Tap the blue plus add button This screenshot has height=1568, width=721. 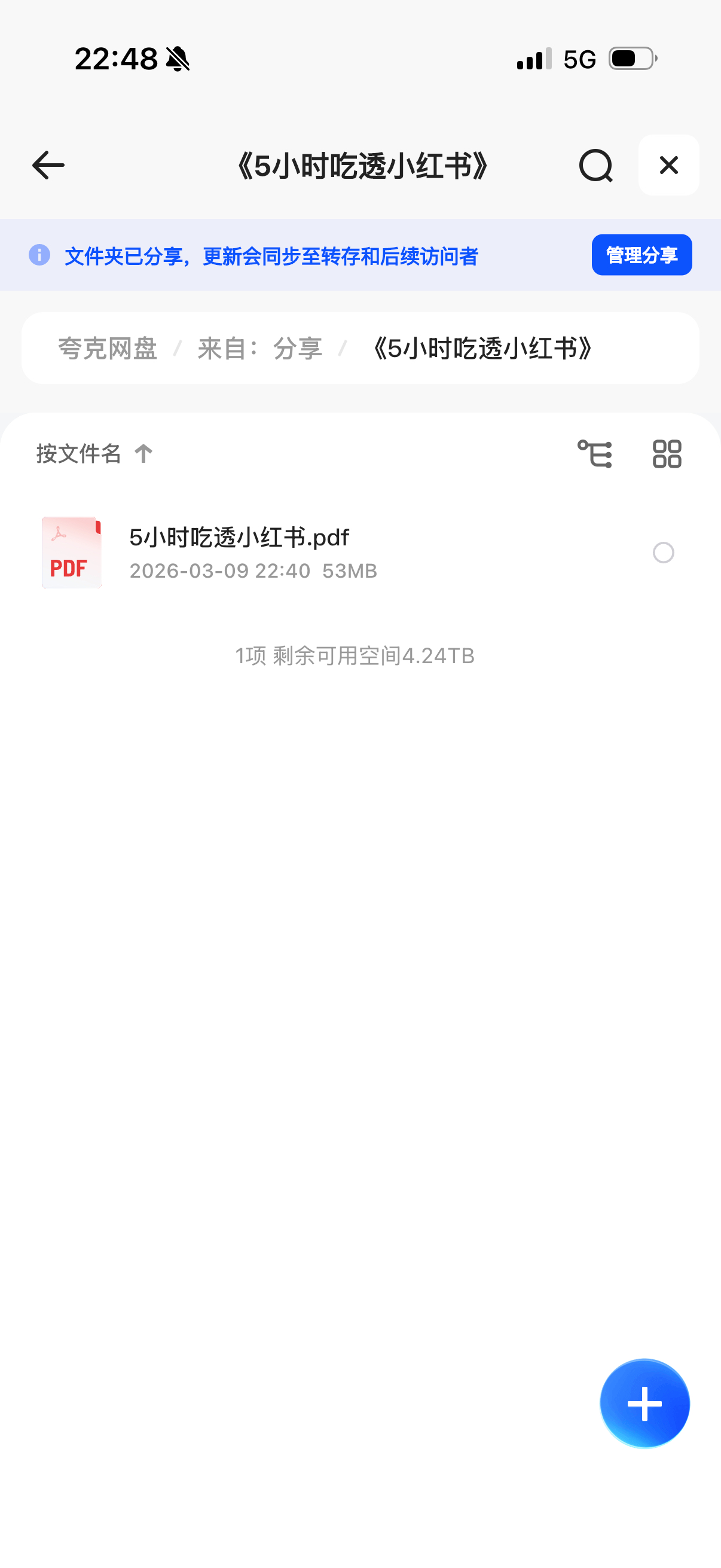tap(644, 1404)
